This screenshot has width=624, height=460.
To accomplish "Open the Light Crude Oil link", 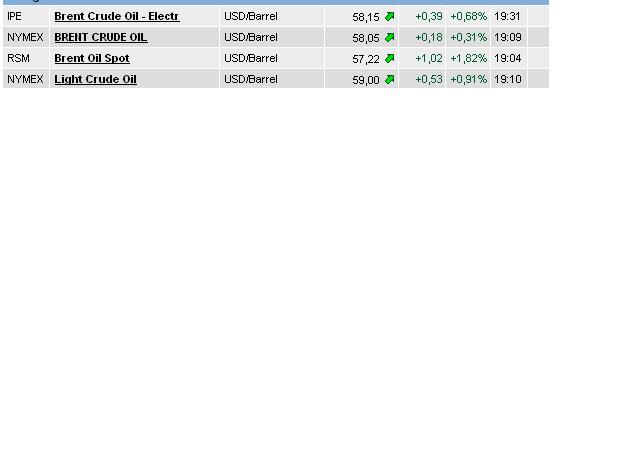I will pos(95,80).
